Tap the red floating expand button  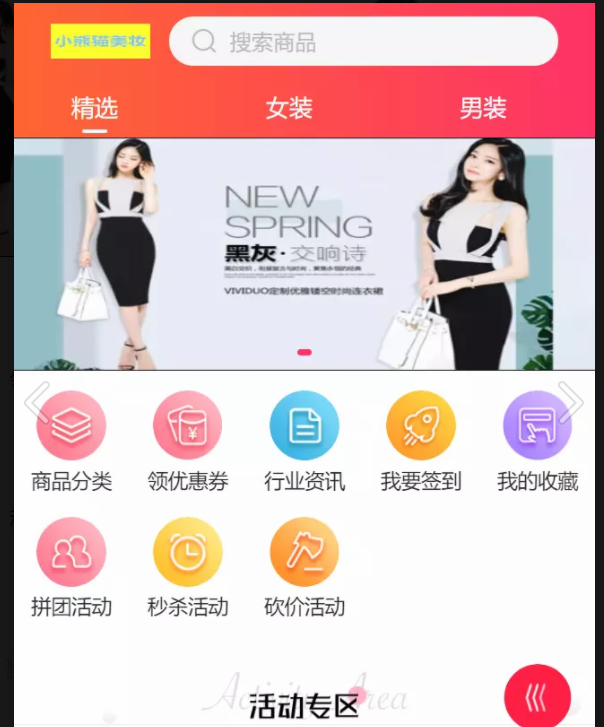(537, 696)
